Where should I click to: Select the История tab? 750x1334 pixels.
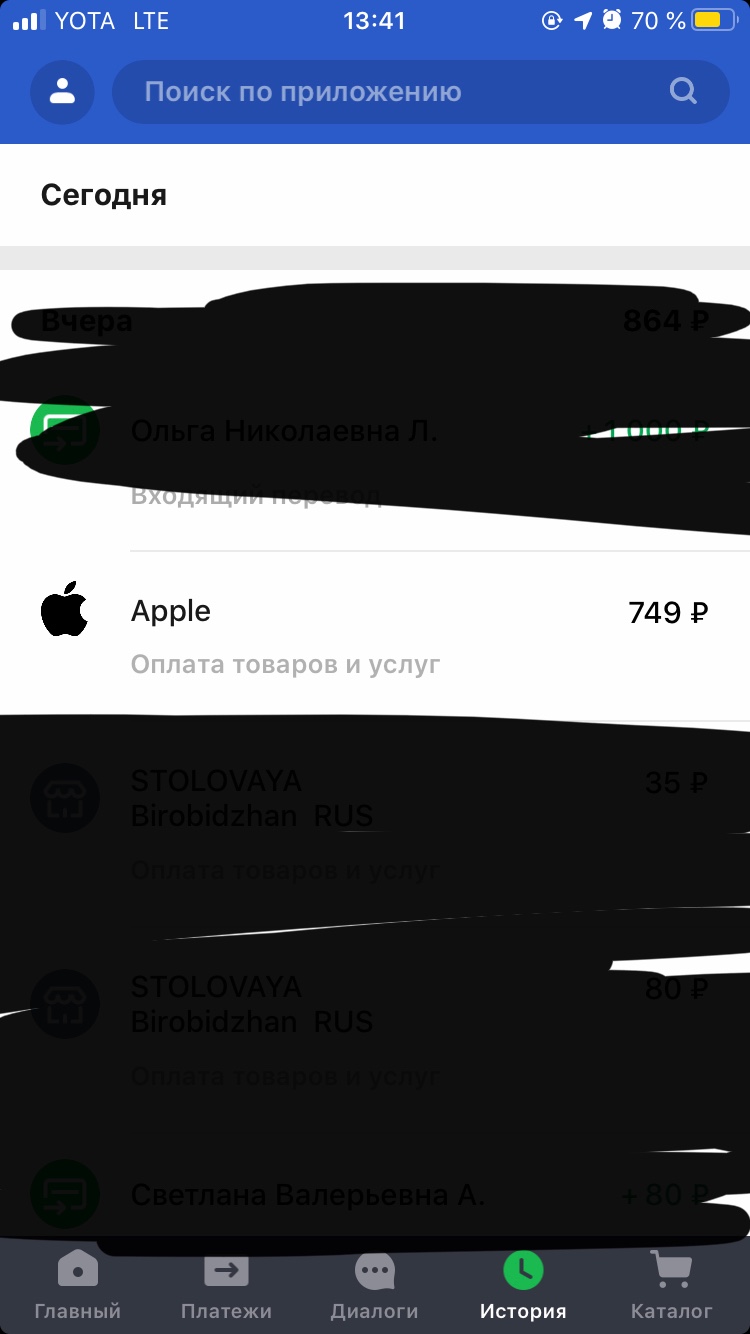pos(523,1285)
